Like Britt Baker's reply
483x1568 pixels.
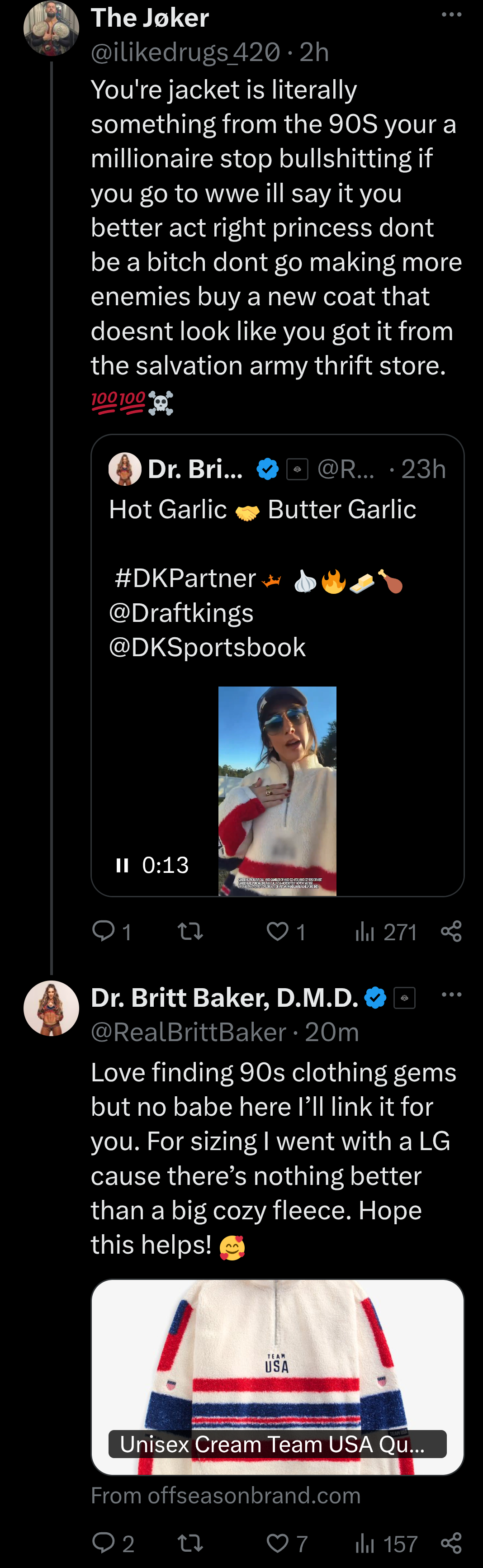tap(278, 1543)
